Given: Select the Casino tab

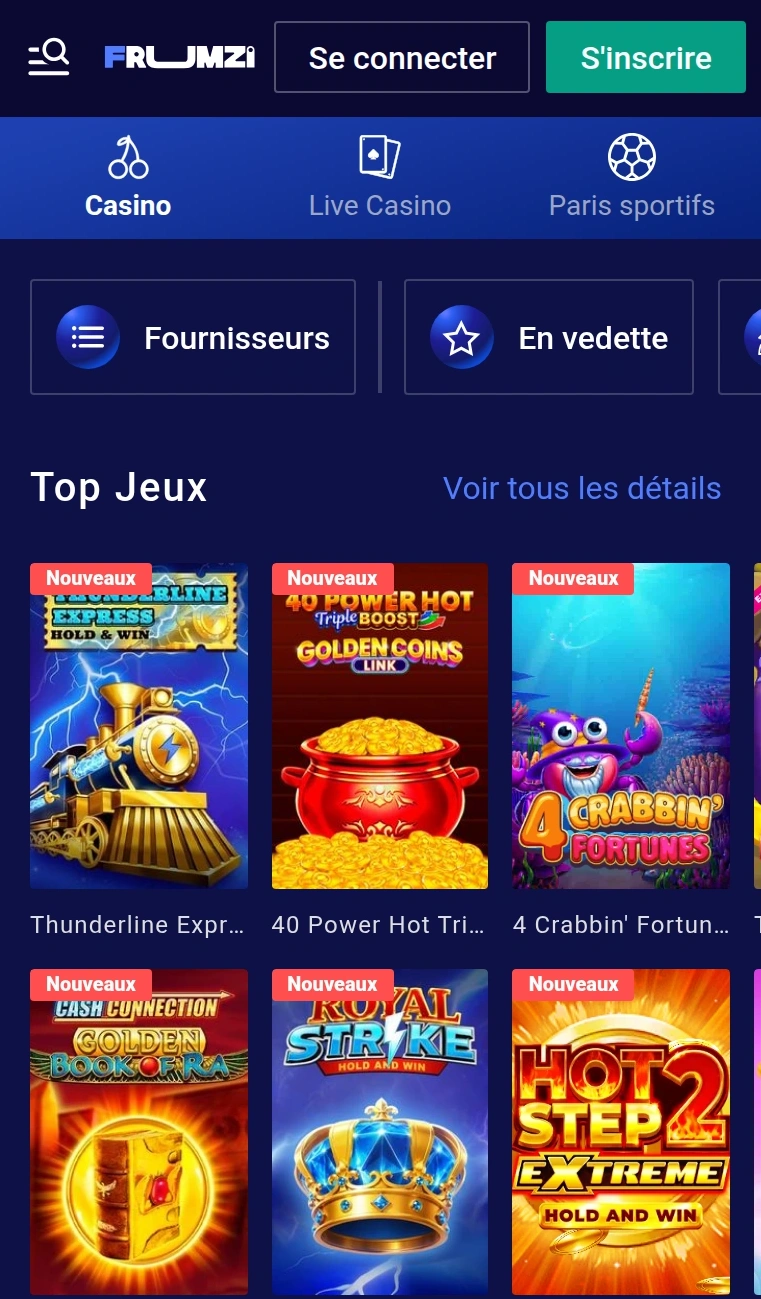Looking at the screenshot, I should 128,178.
